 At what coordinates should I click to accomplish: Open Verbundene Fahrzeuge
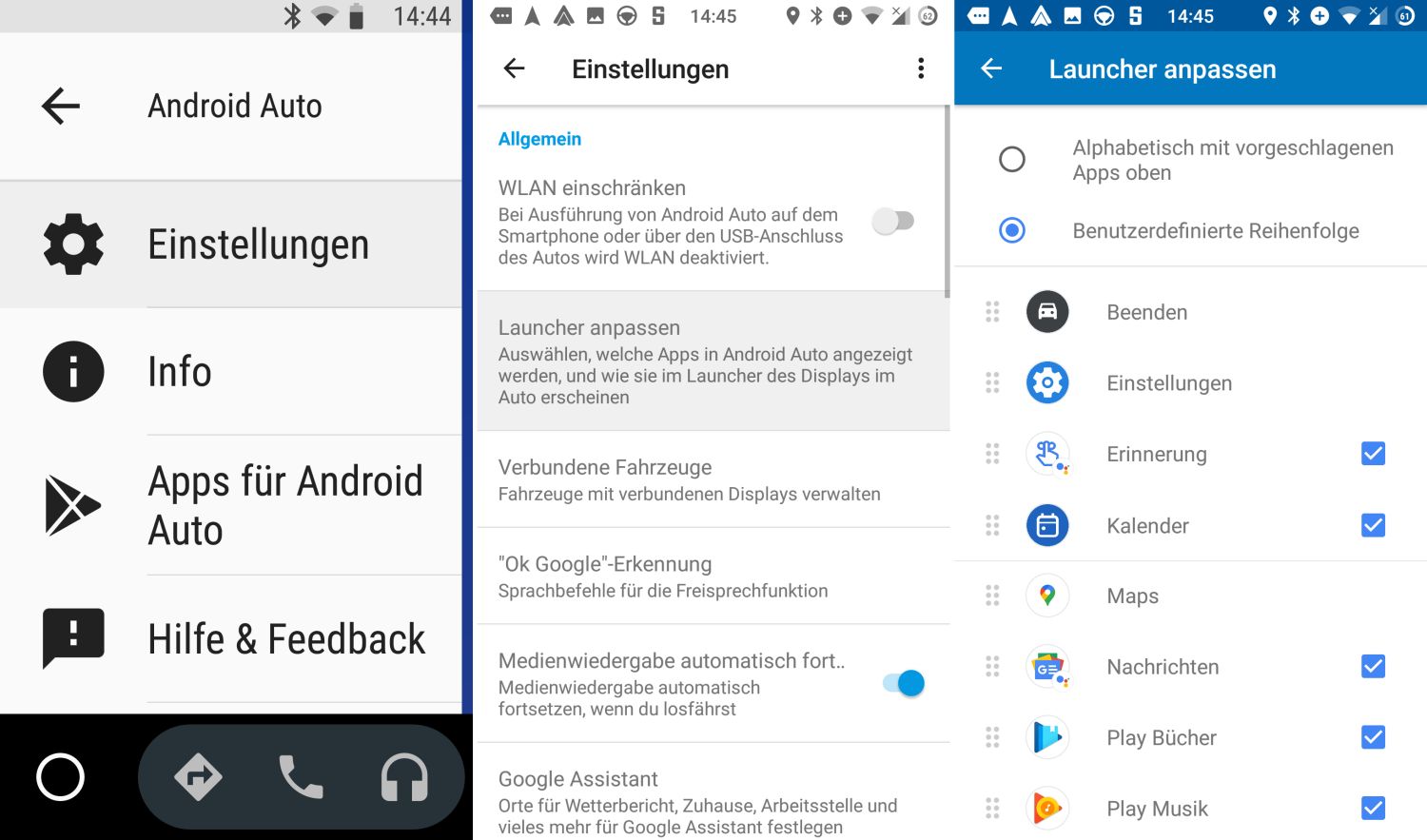coord(704,479)
